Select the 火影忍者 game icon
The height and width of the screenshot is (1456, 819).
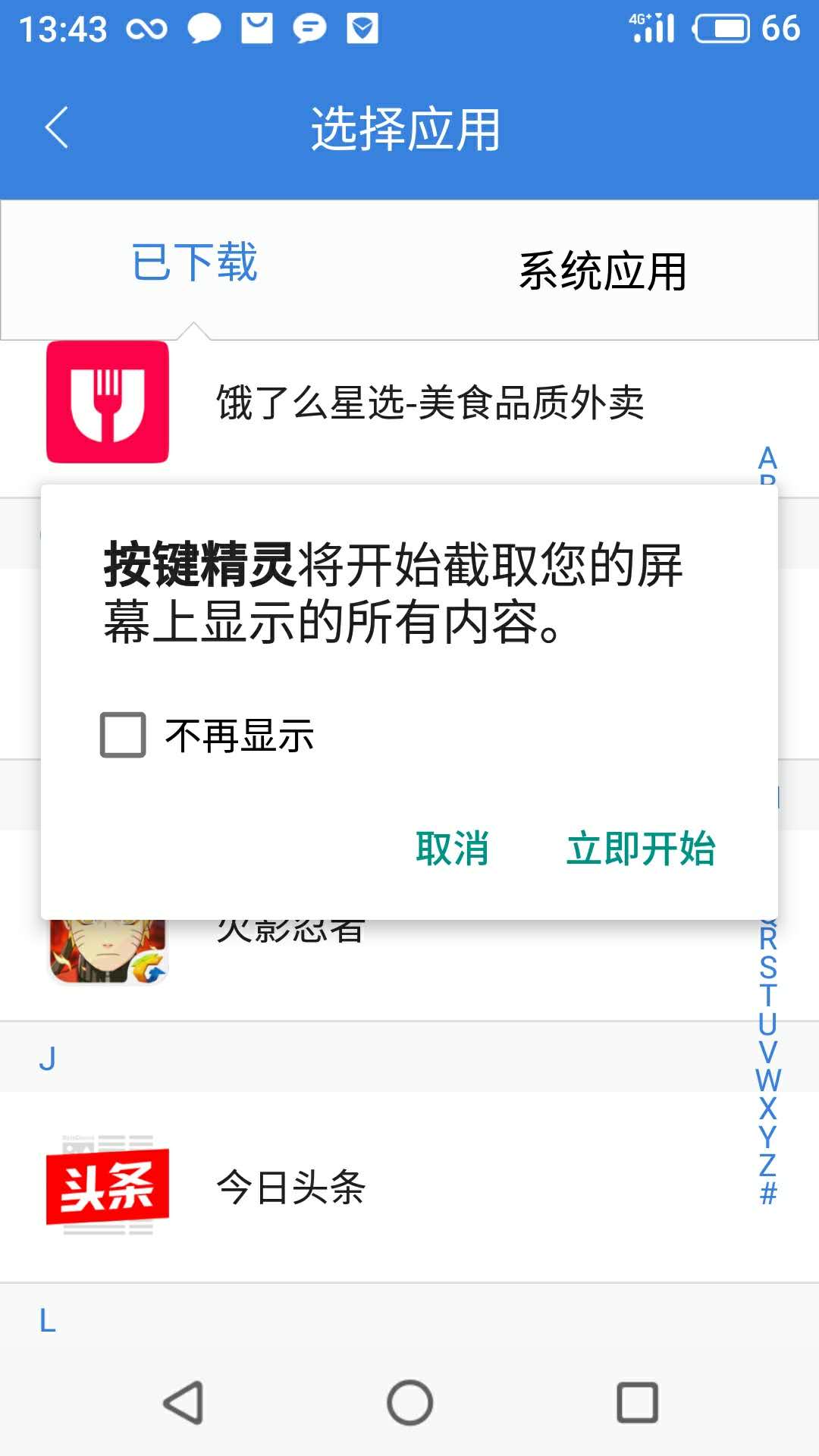click(x=106, y=952)
